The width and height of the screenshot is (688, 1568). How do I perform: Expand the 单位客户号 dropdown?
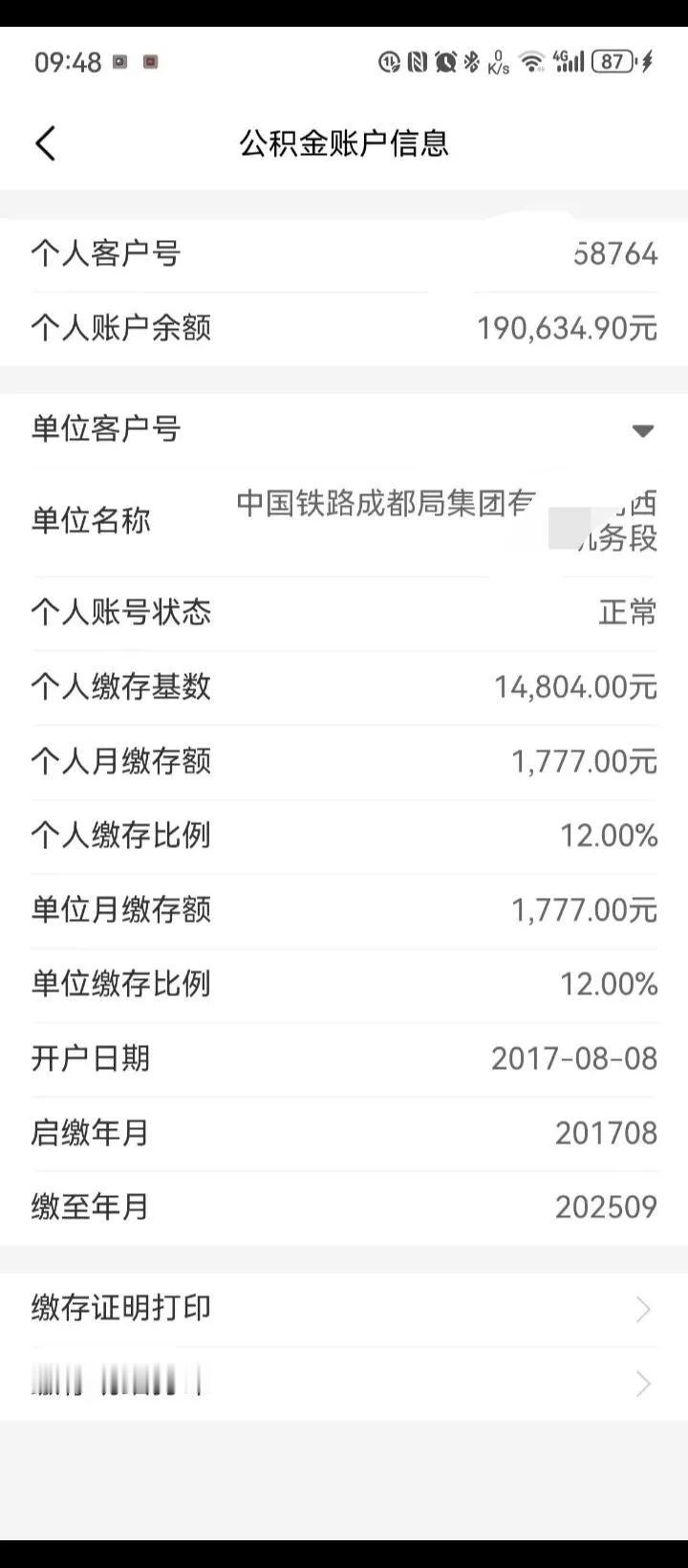point(644,430)
